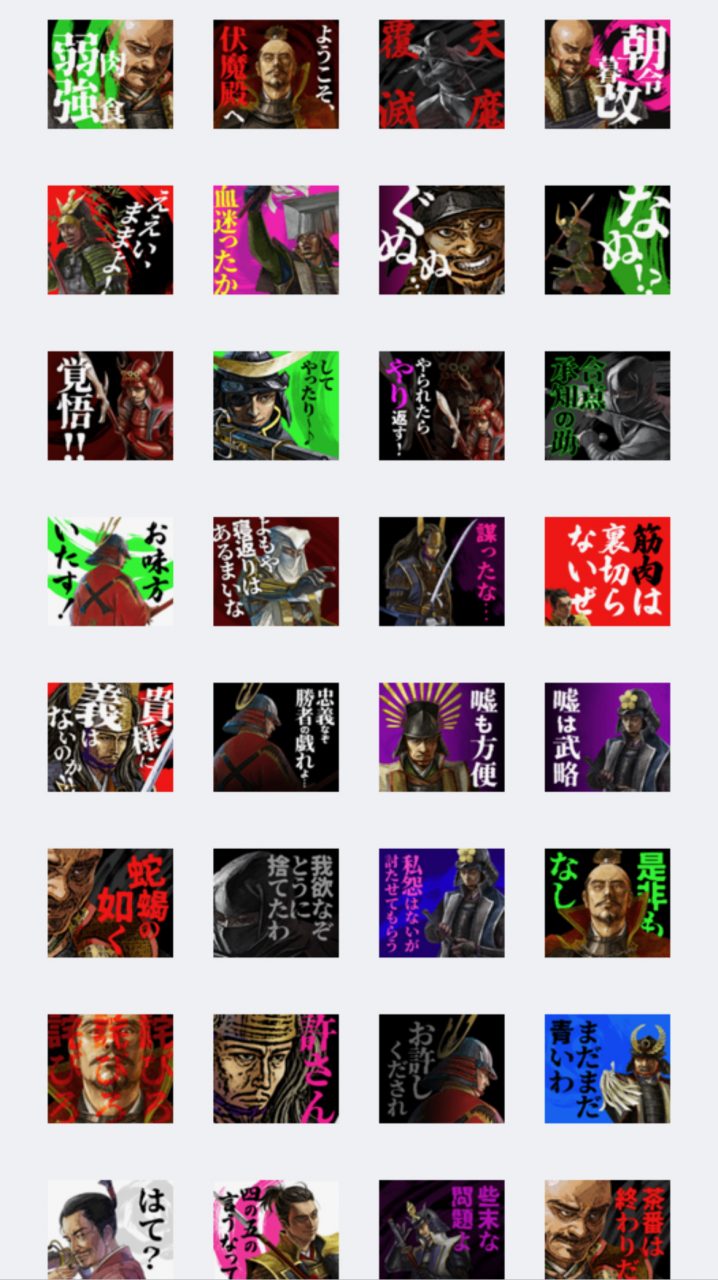718x1280 pixels.
Task: Tap the 筋肉は裏切らないぜ sticker
Action: [607, 571]
